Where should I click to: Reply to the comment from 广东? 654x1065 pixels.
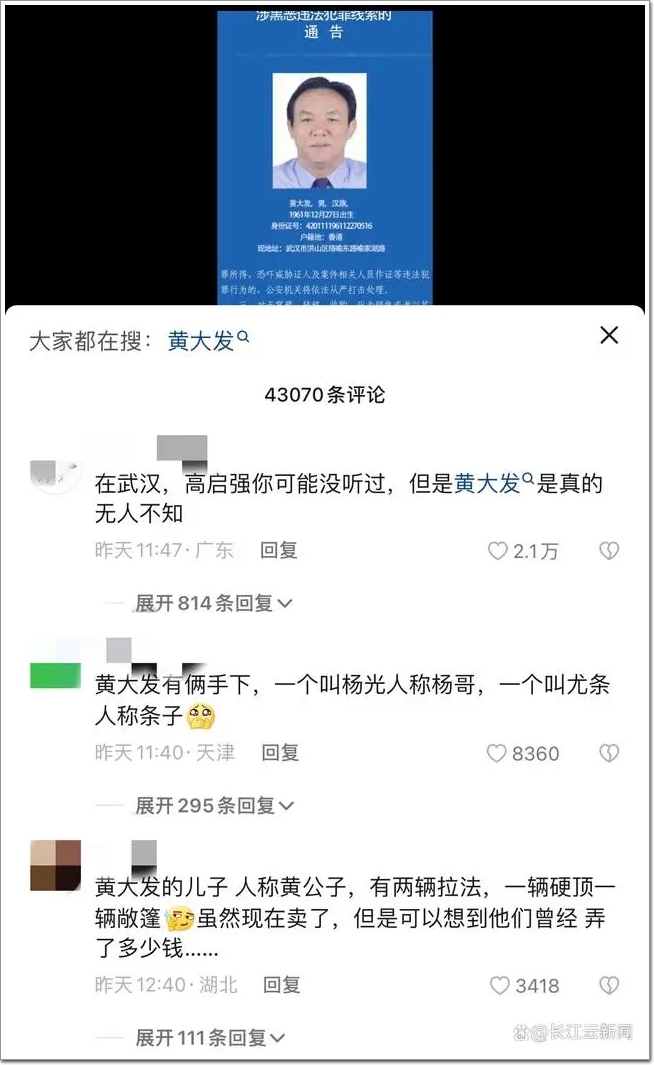(279, 550)
